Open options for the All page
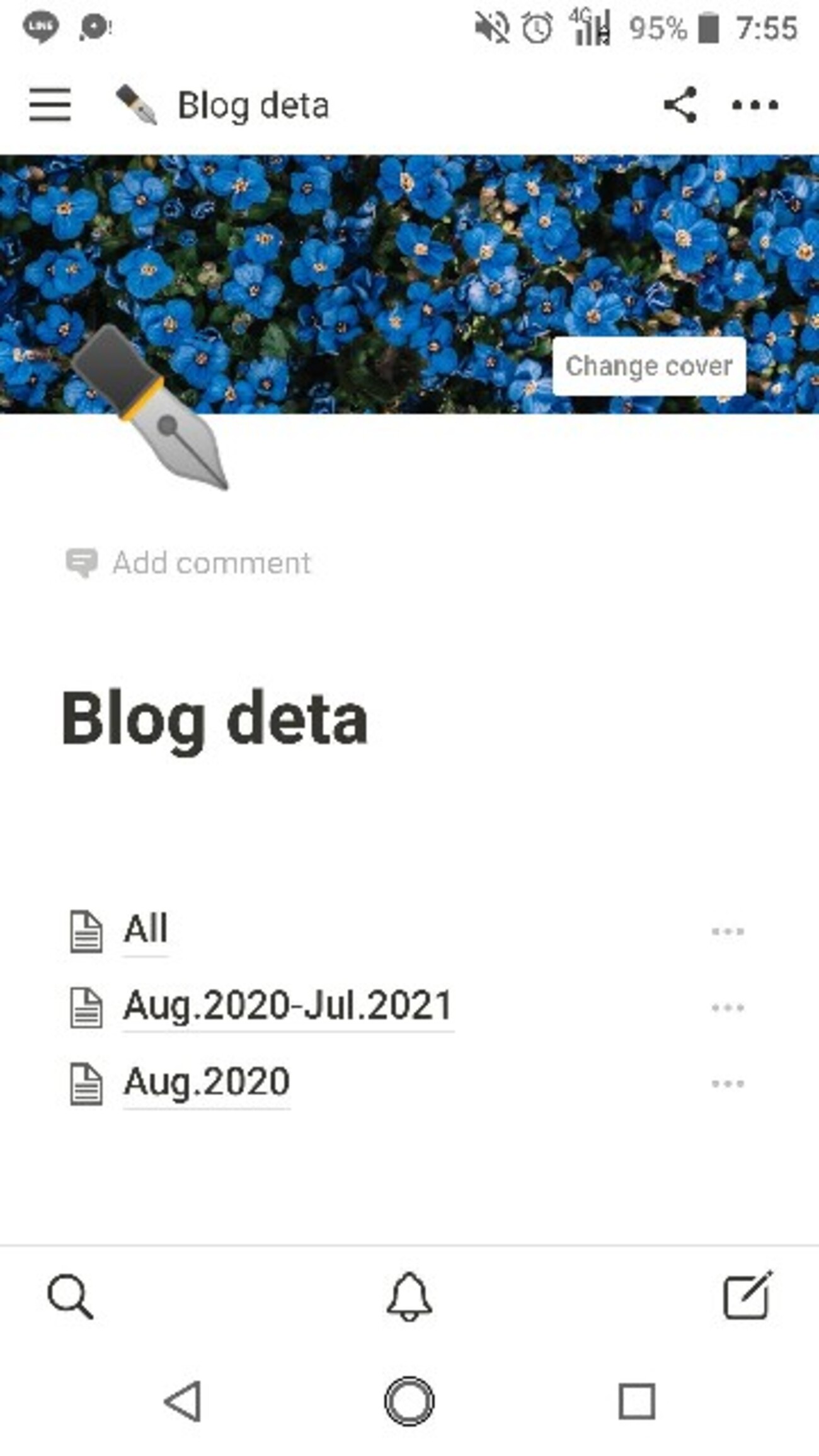The width and height of the screenshot is (819, 1456). pyautogui.click(x=728, y=931)
